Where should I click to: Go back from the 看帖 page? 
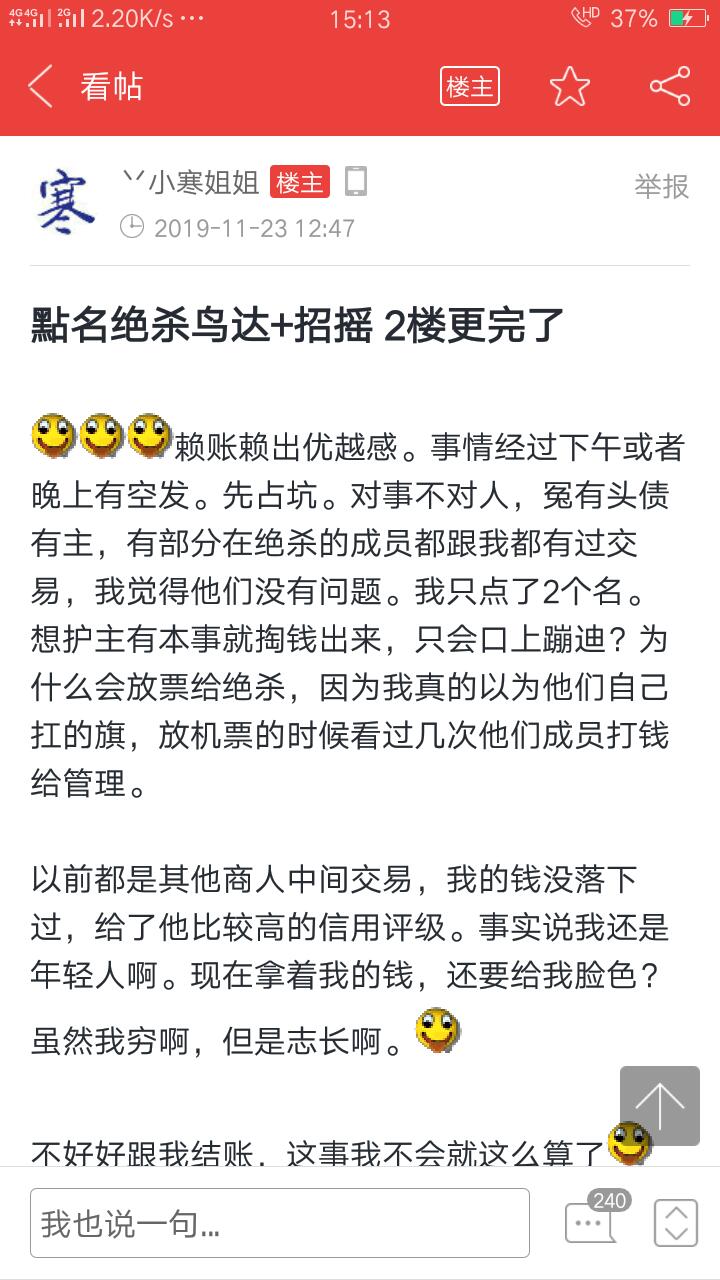tap(40, 87)
